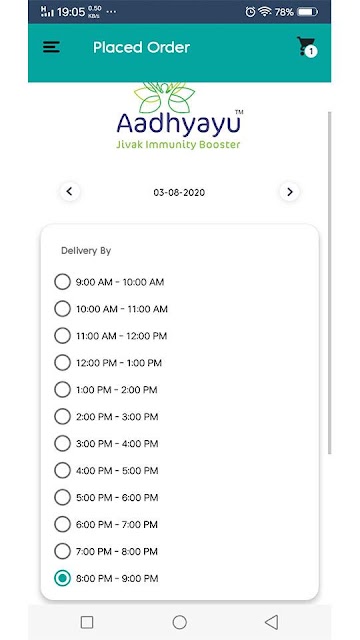Choose 4:00 PM - 5:00 PM delivery
This screenshot has width=360, height=640.
[106, 471]
